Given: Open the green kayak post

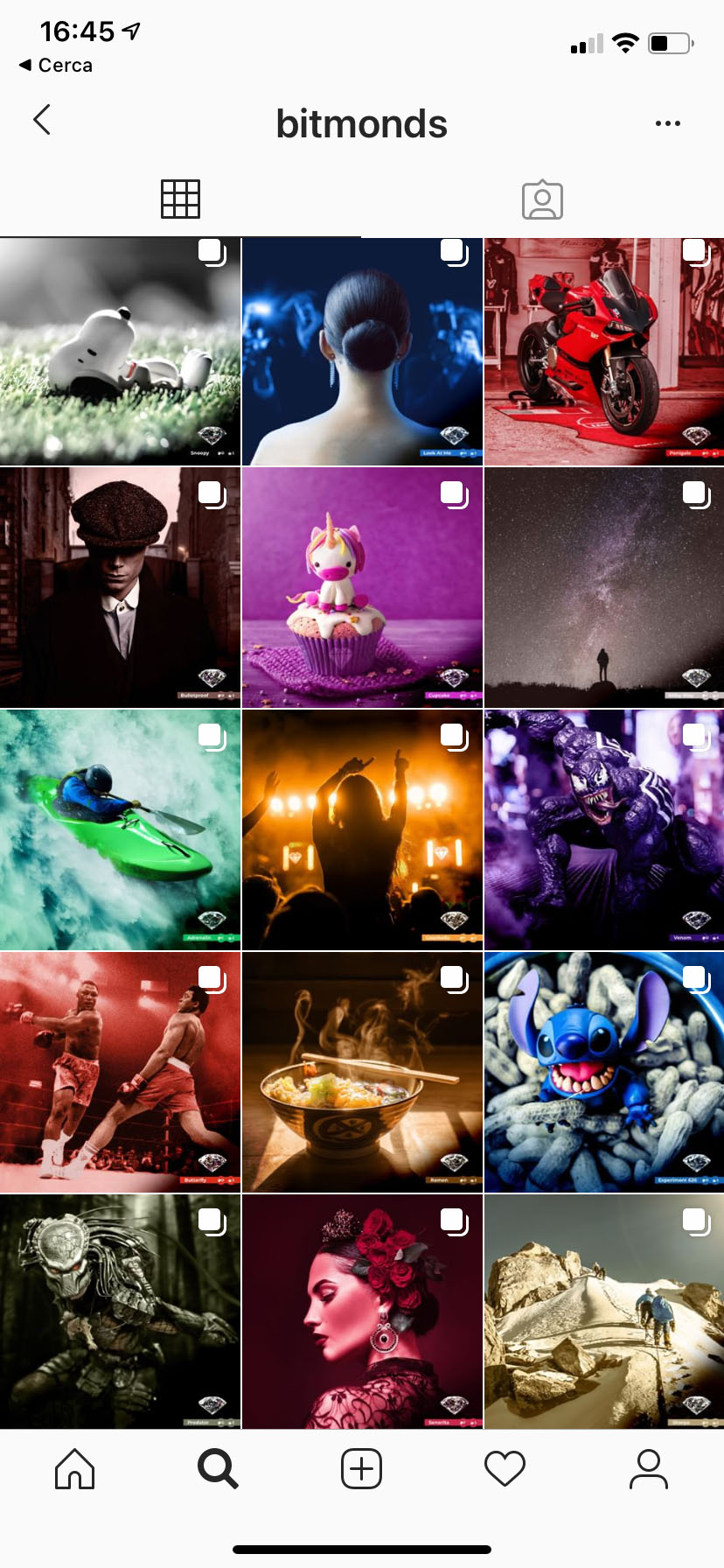Looking at the screenshot, I should [x=120, y=829].
